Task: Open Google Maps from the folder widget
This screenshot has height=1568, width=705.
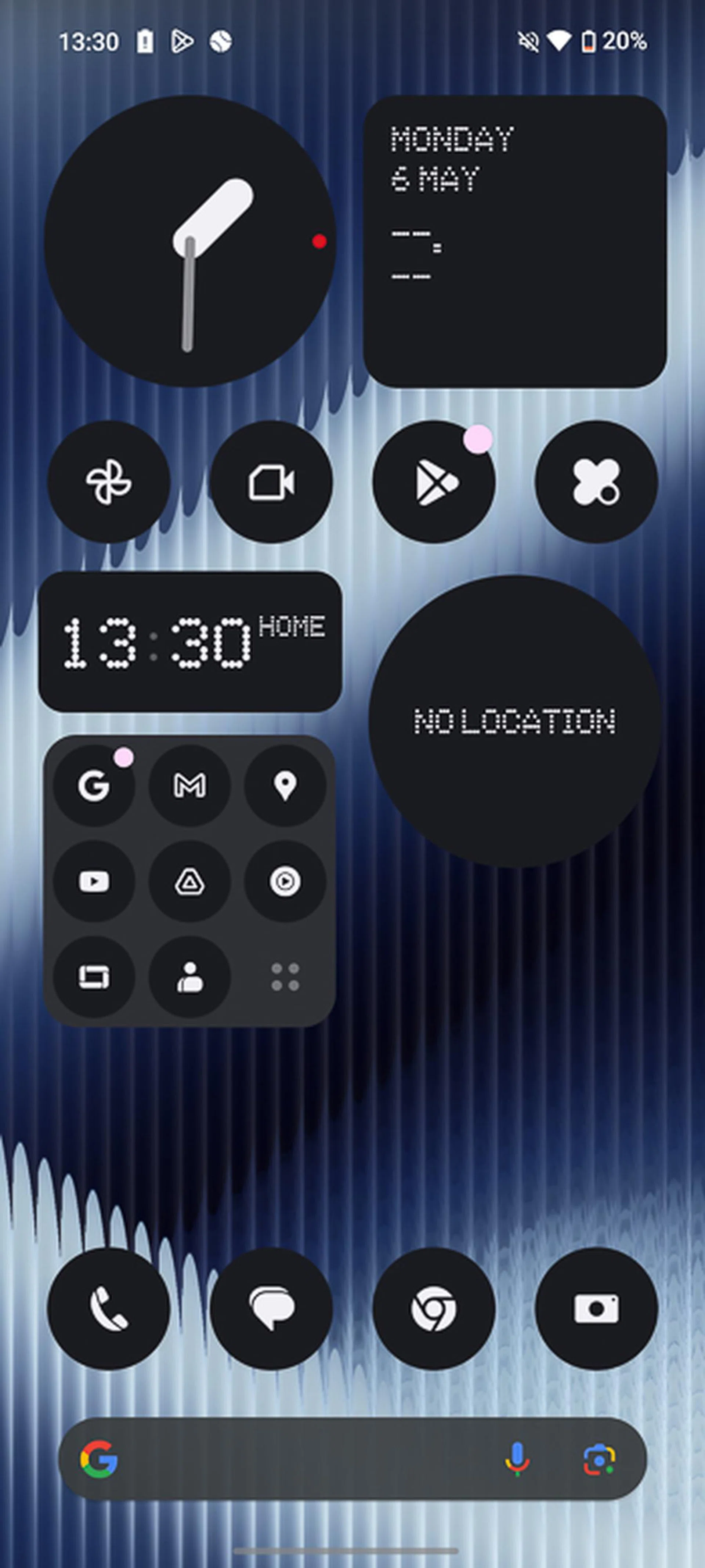Action: [x=285, y=787]
